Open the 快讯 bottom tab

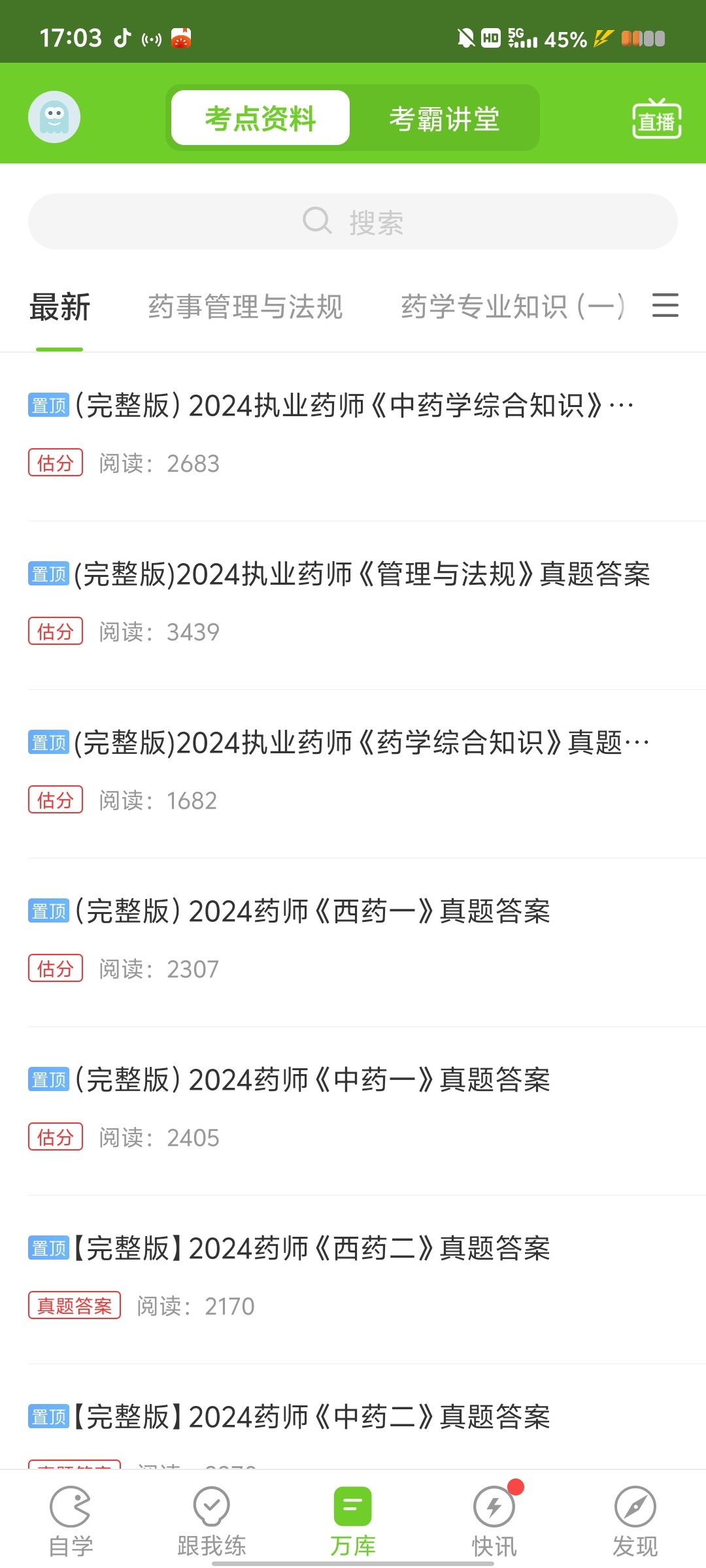tap(494, 1521)
